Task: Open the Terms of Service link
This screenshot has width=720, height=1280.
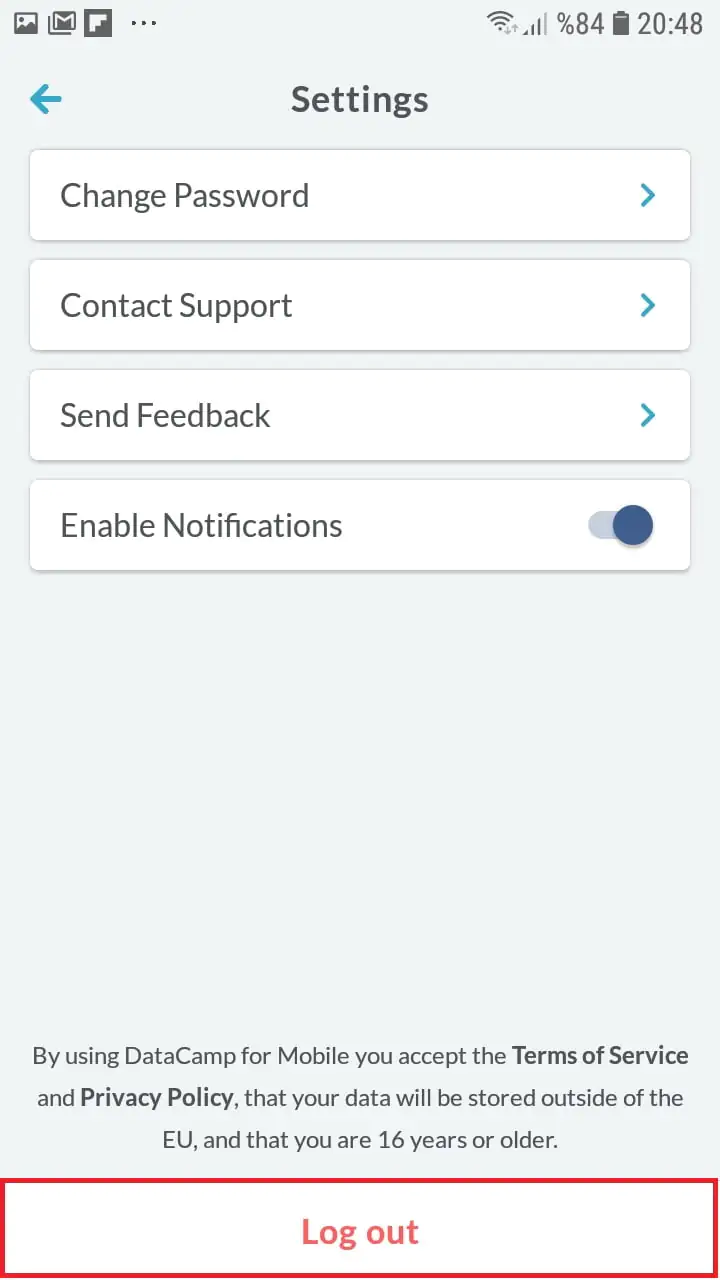Action: click(x=600, y=1056)
